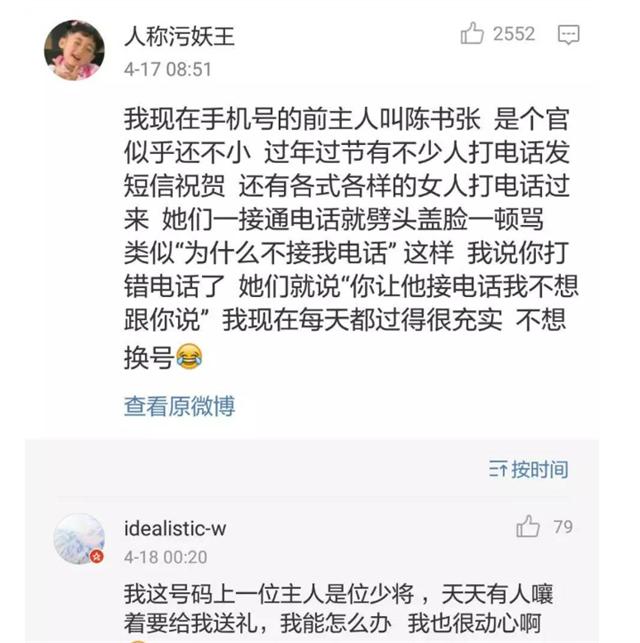
Task: Change sorting with 按时间
Action: pyautogui.click(x=529, y=469)
